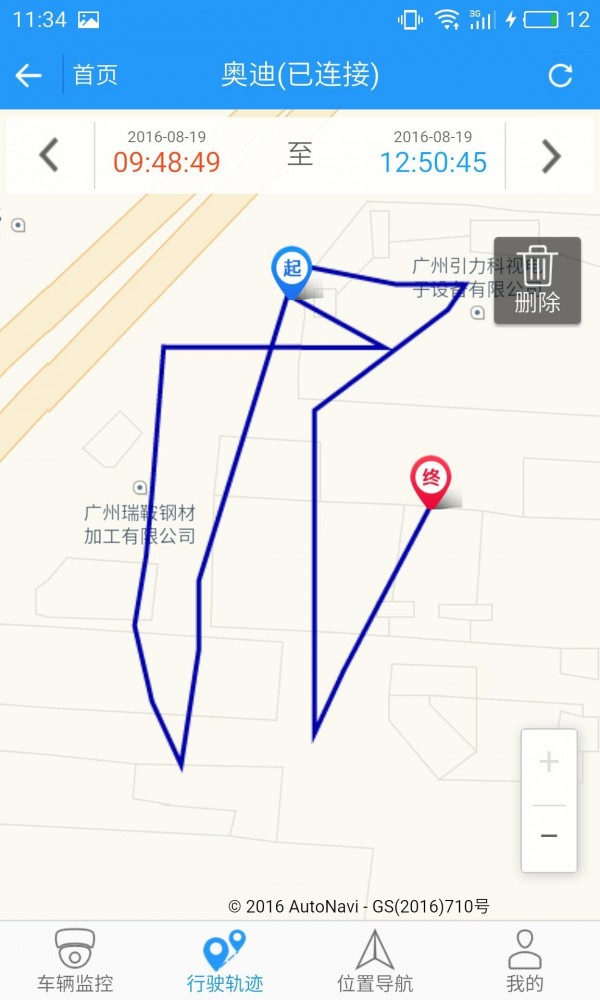Switch to the 我的 tab
The width and height of the screenshot is (600, 1000).
pyautogui.click(x=525, y=961)
